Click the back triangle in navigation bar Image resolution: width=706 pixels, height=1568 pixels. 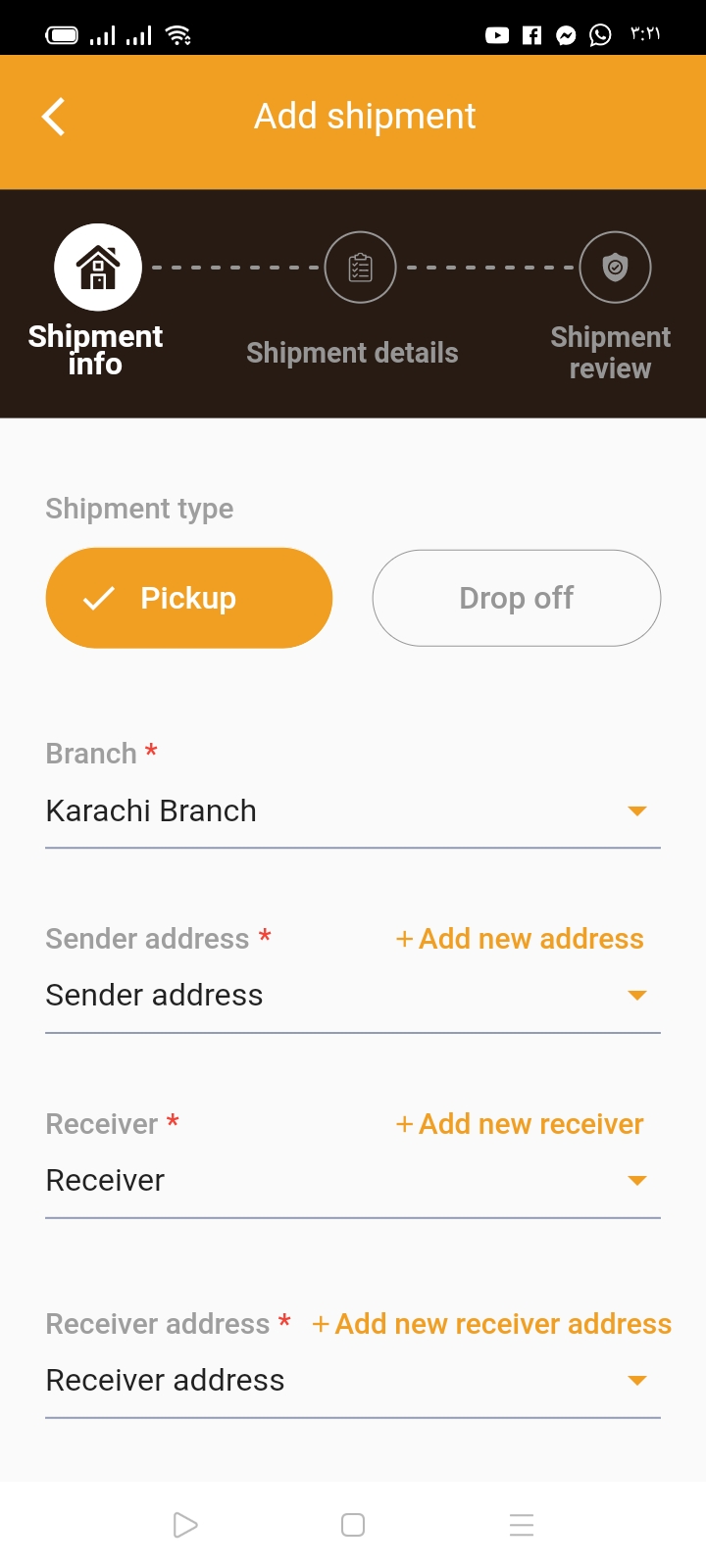(184, 1525)
